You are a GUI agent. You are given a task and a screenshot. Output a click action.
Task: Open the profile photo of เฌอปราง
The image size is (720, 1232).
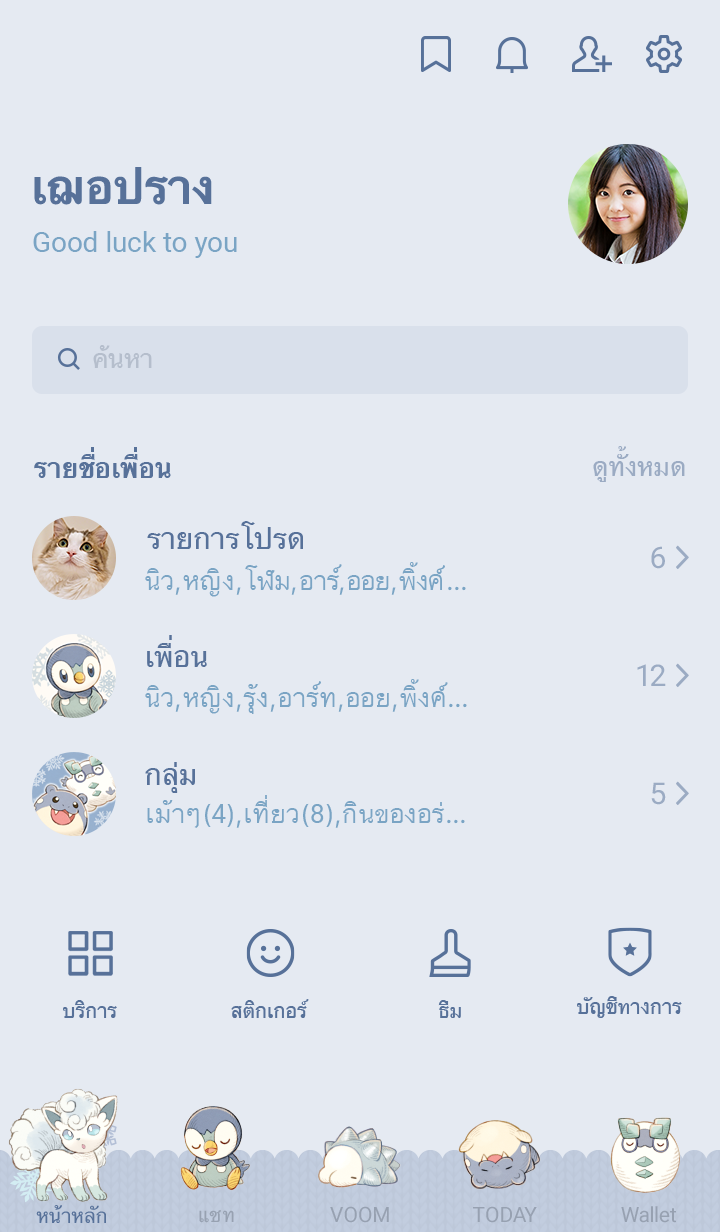[x=628, y=204]
